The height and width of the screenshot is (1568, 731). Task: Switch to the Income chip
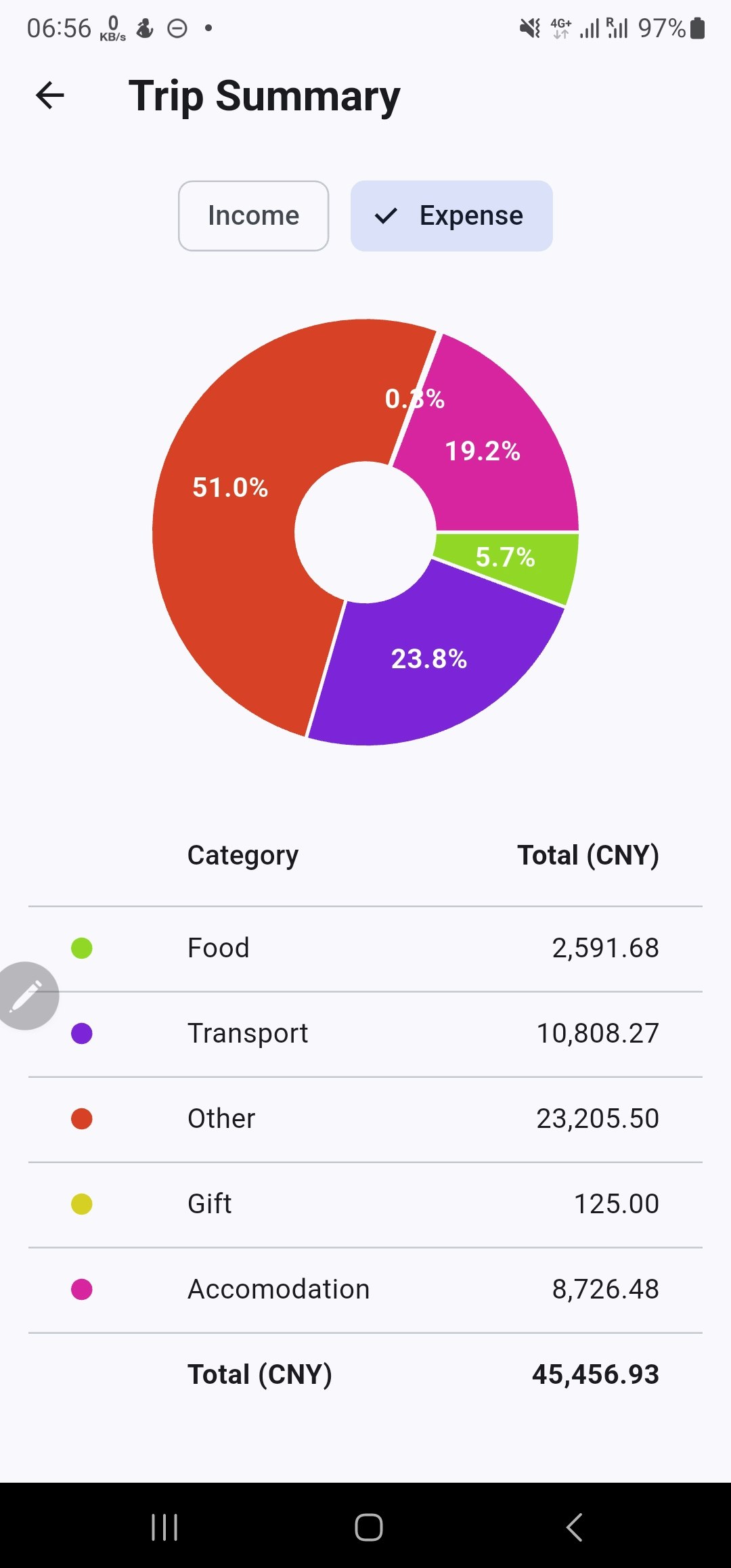pos(253,216)
